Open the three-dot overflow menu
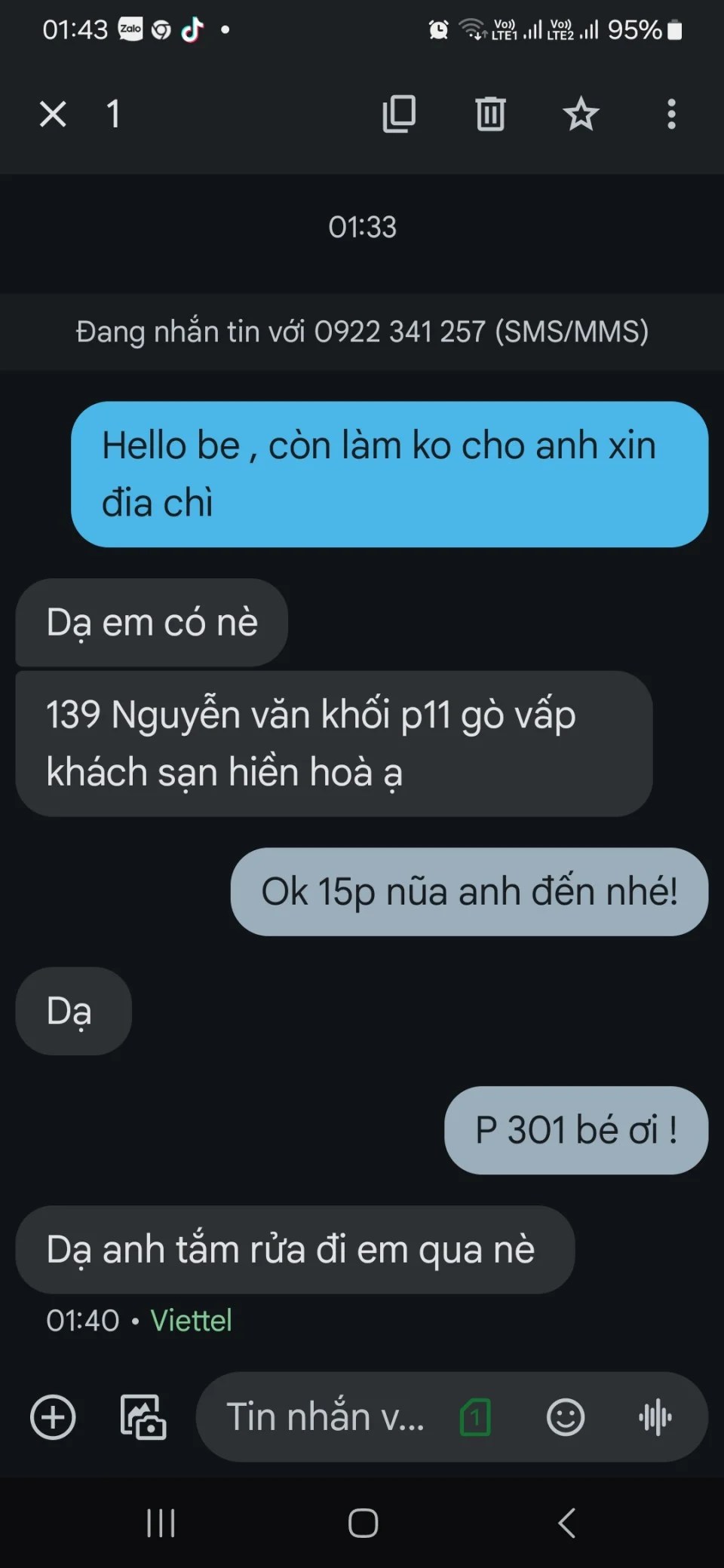 coord(671,115)
